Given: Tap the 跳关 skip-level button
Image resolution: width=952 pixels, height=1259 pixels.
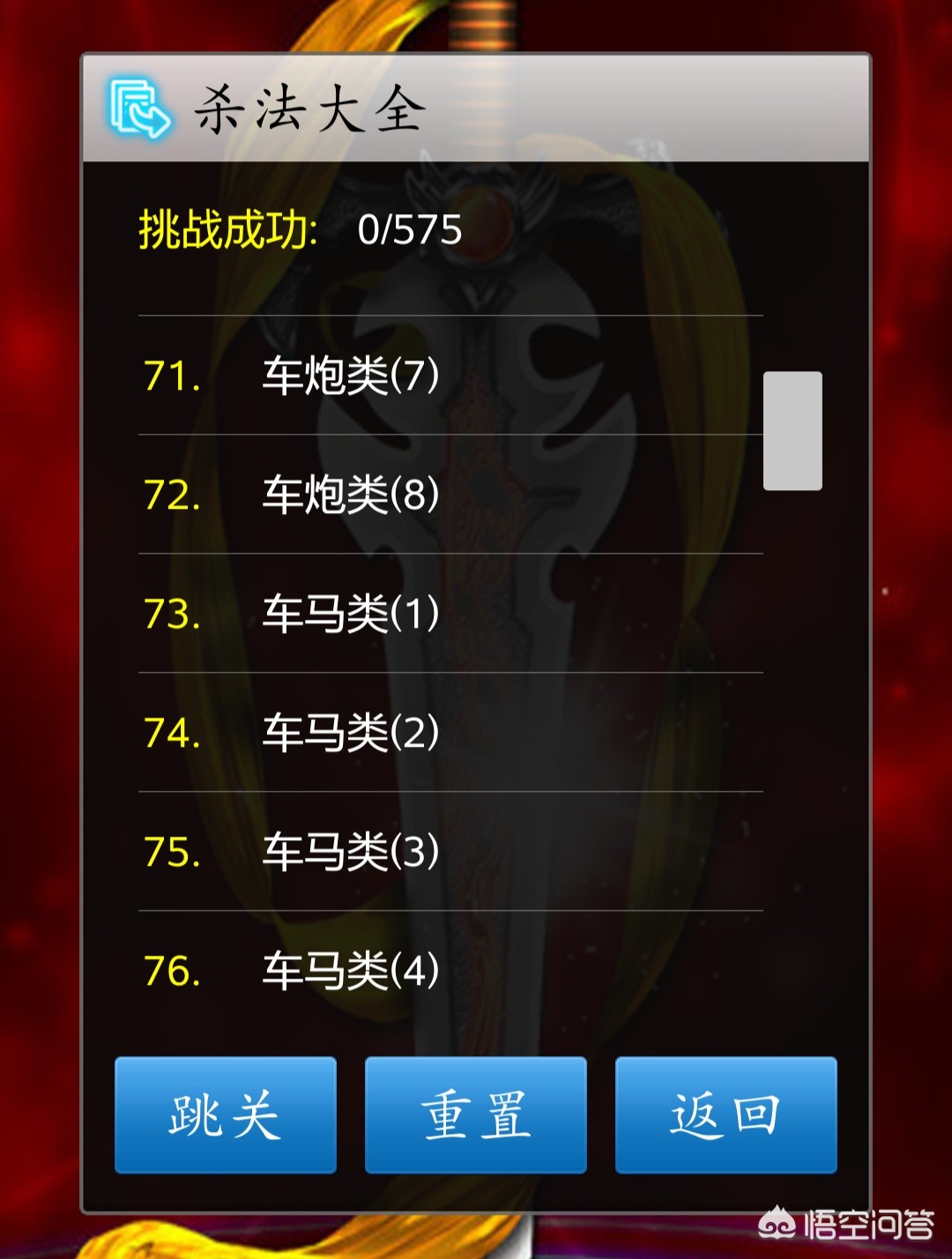Looking at the screenshot, I should pyautogui.click(x=226, y=1115).
